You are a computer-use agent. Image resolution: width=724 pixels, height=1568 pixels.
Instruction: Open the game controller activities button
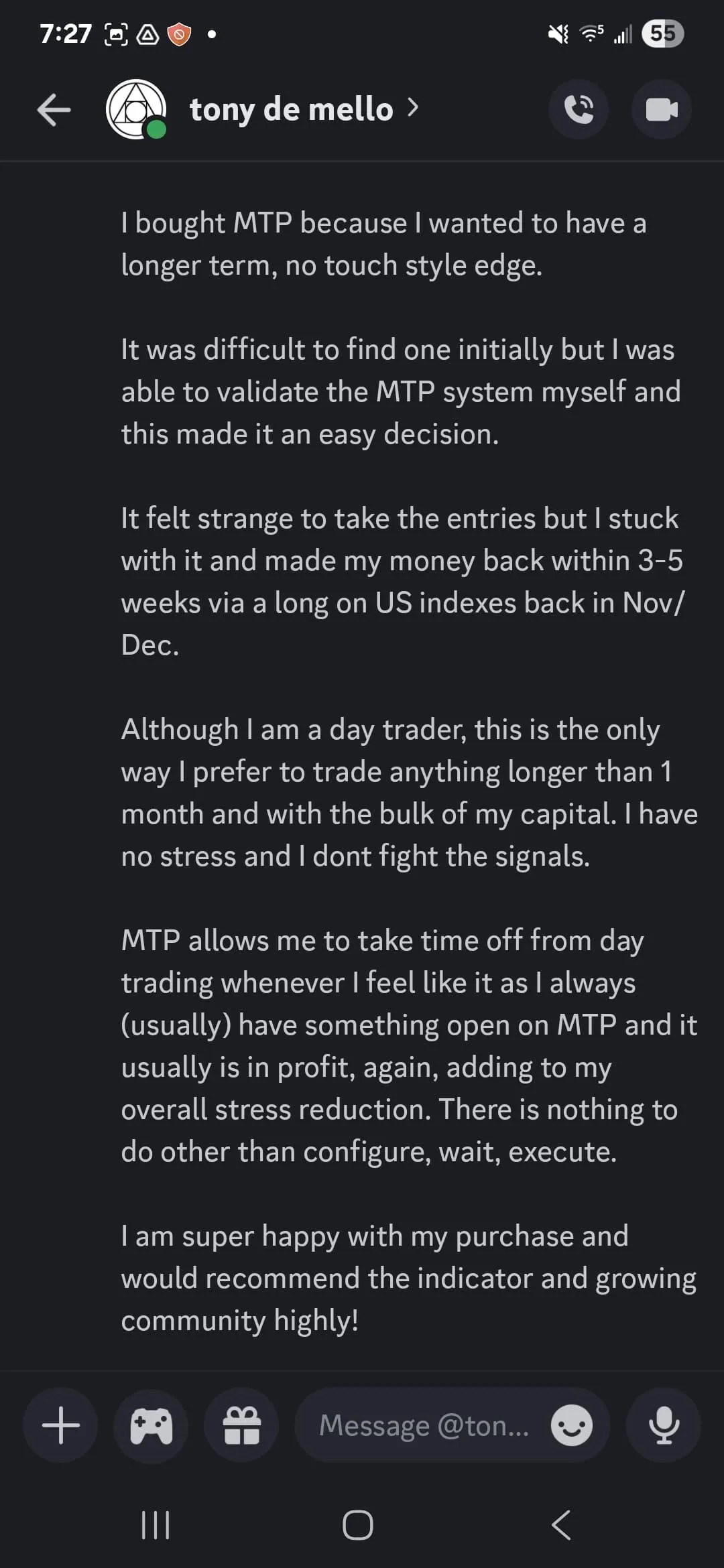click(151, 1425)
